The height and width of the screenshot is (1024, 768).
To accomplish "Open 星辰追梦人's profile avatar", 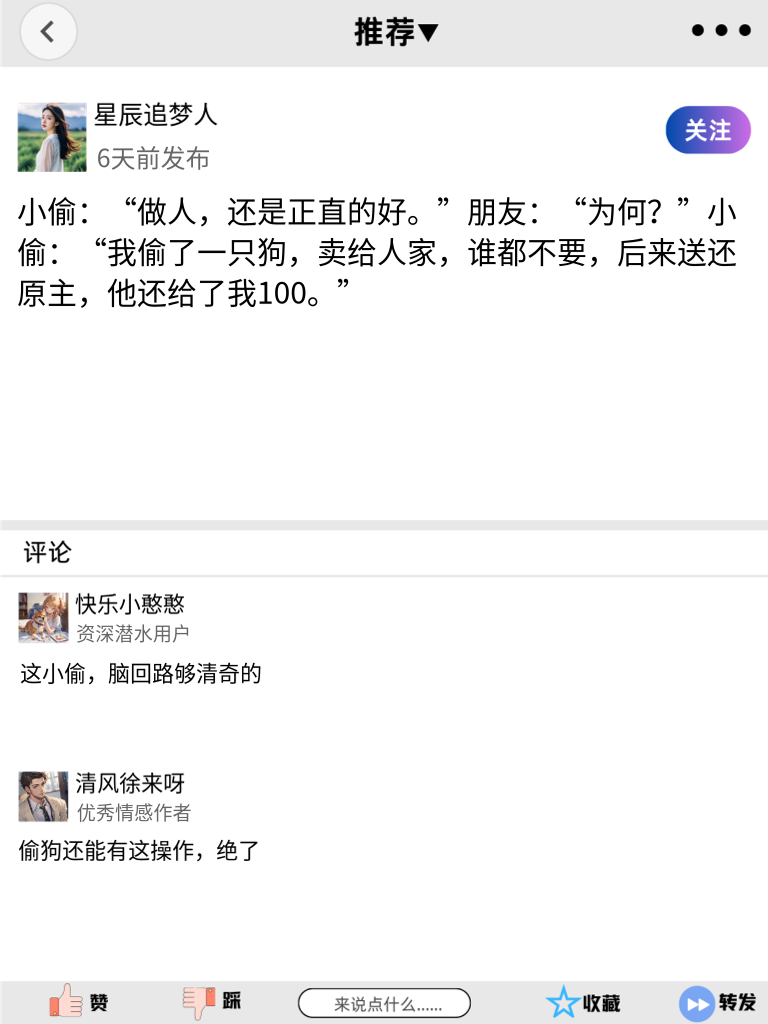I will [x=52, y=137].
